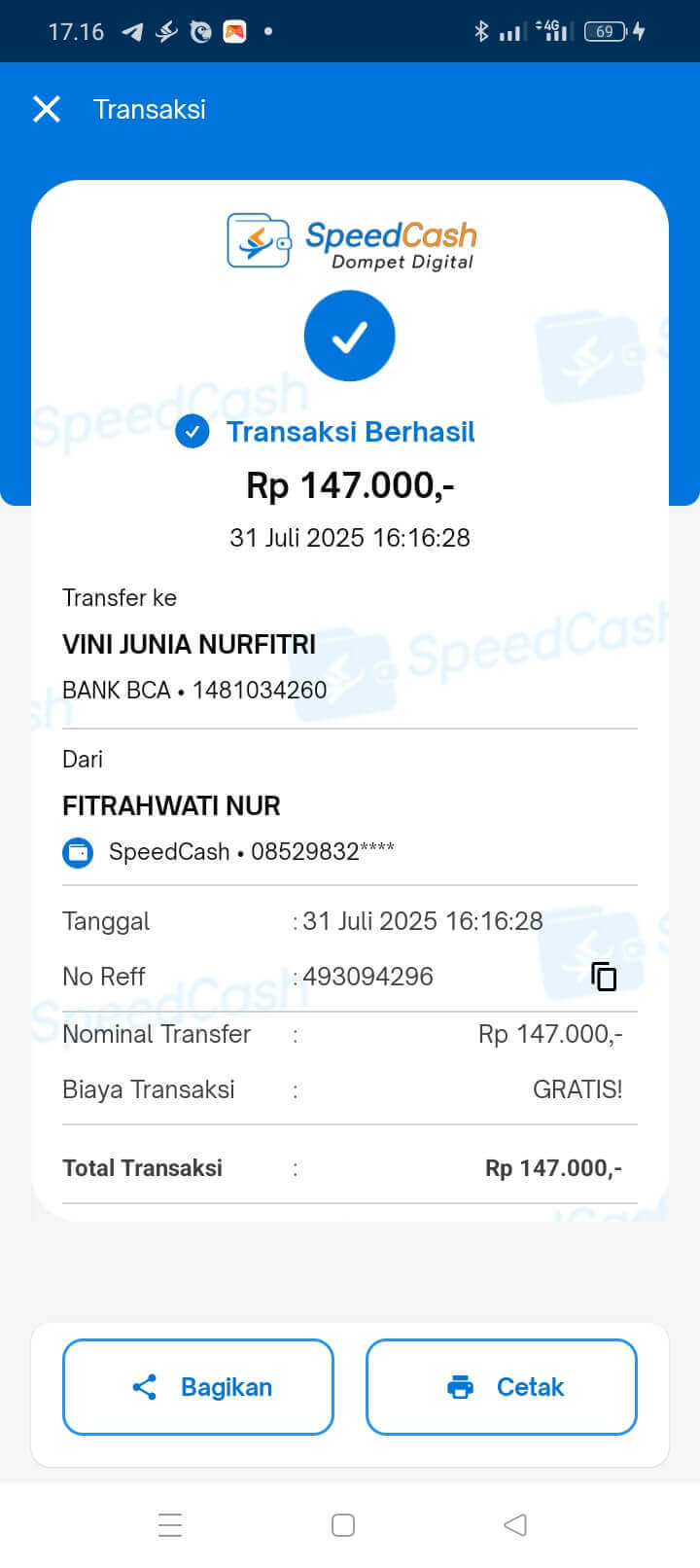Copy the No Reff number
700x1568 pixels.
pos(604,976)
